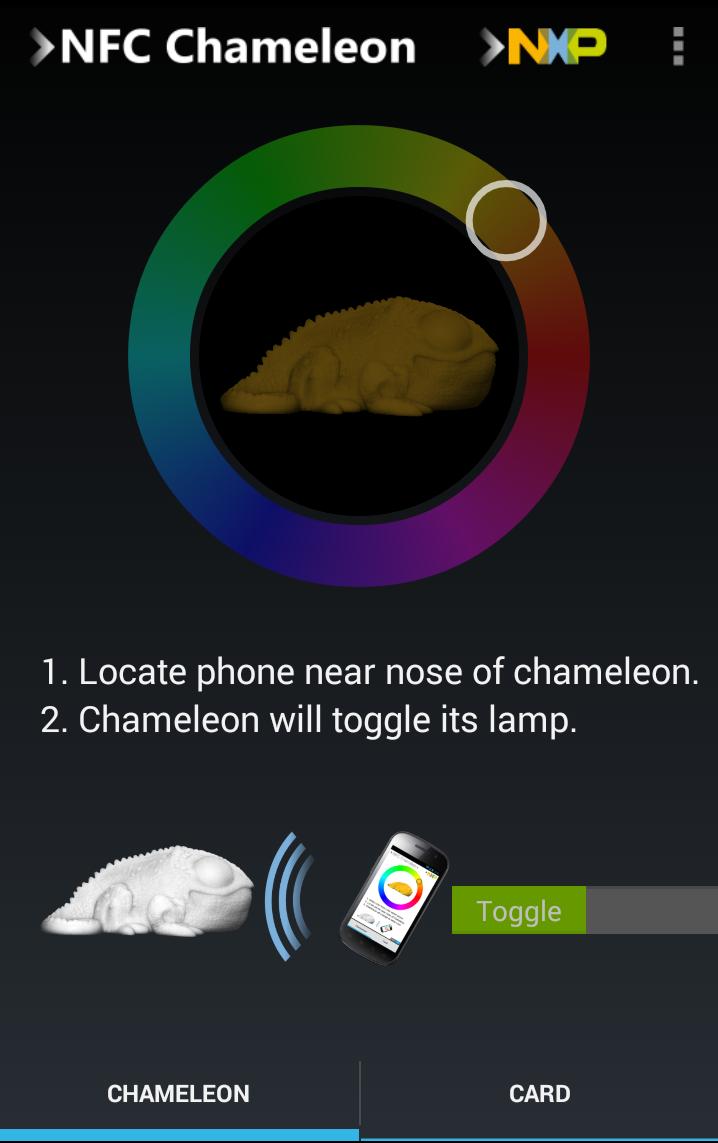Select the Chameleon tab
This screenshot has width=718, height=1143.
tap(179, 1094)
